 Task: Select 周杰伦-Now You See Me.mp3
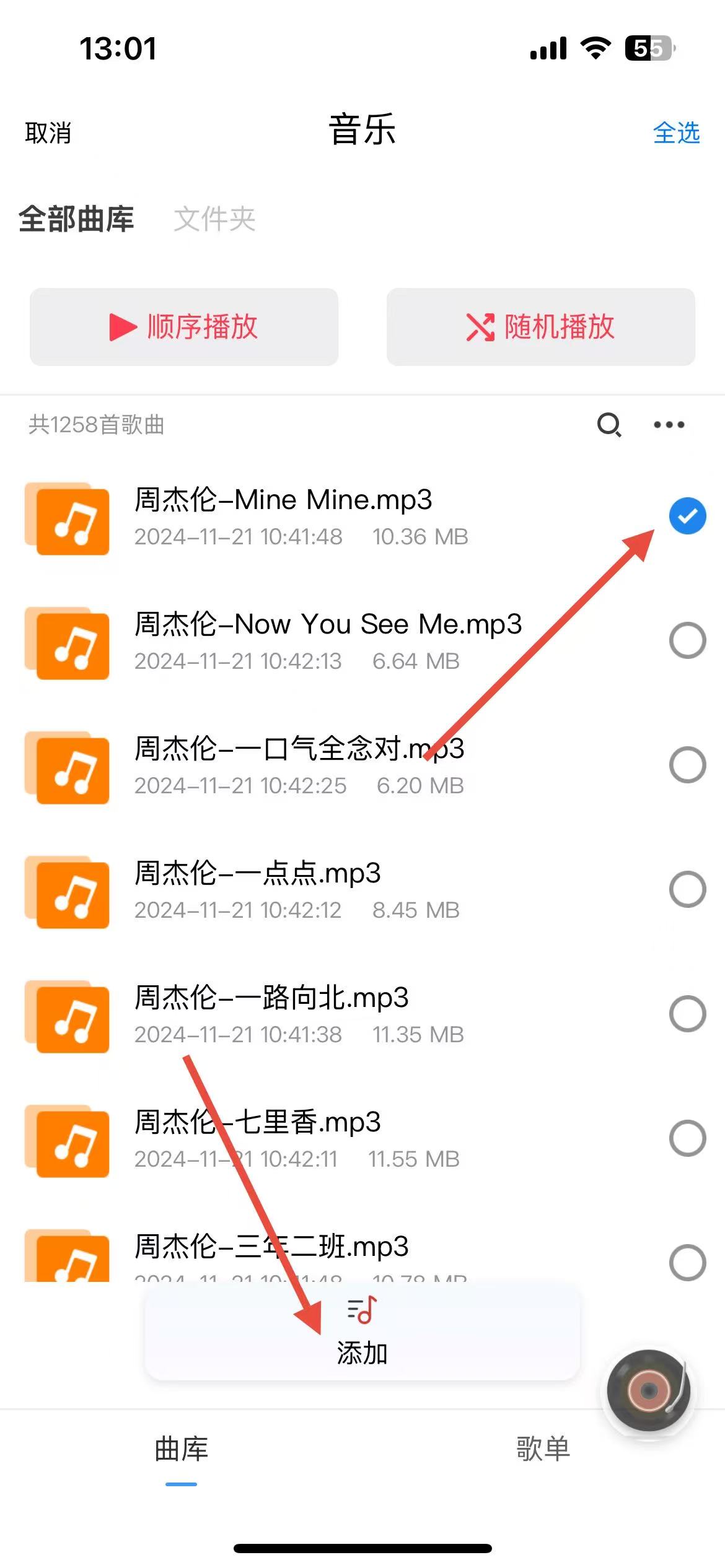[687, 640]
